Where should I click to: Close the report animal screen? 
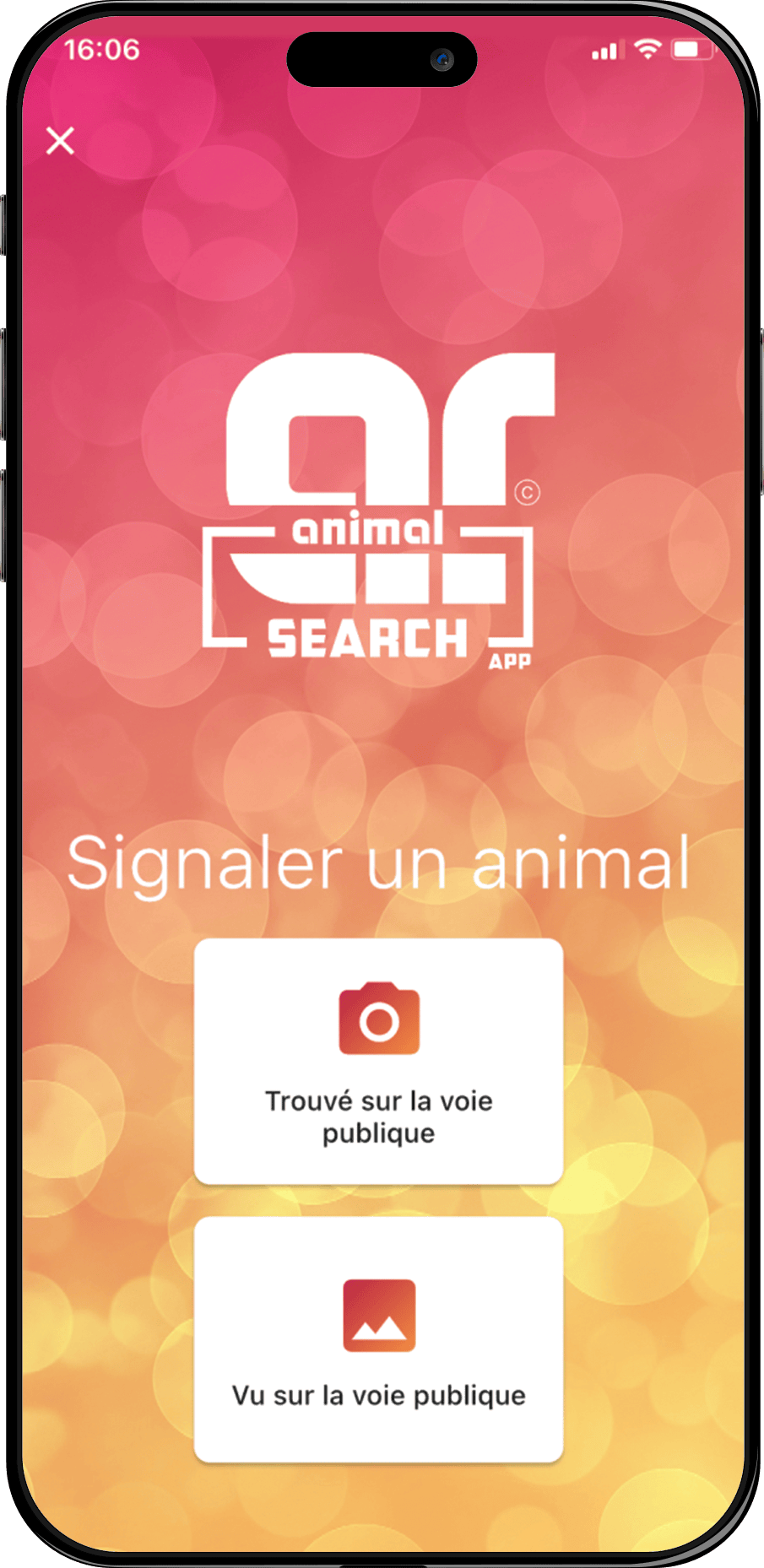pyautogui.click(x=60, y=141)
